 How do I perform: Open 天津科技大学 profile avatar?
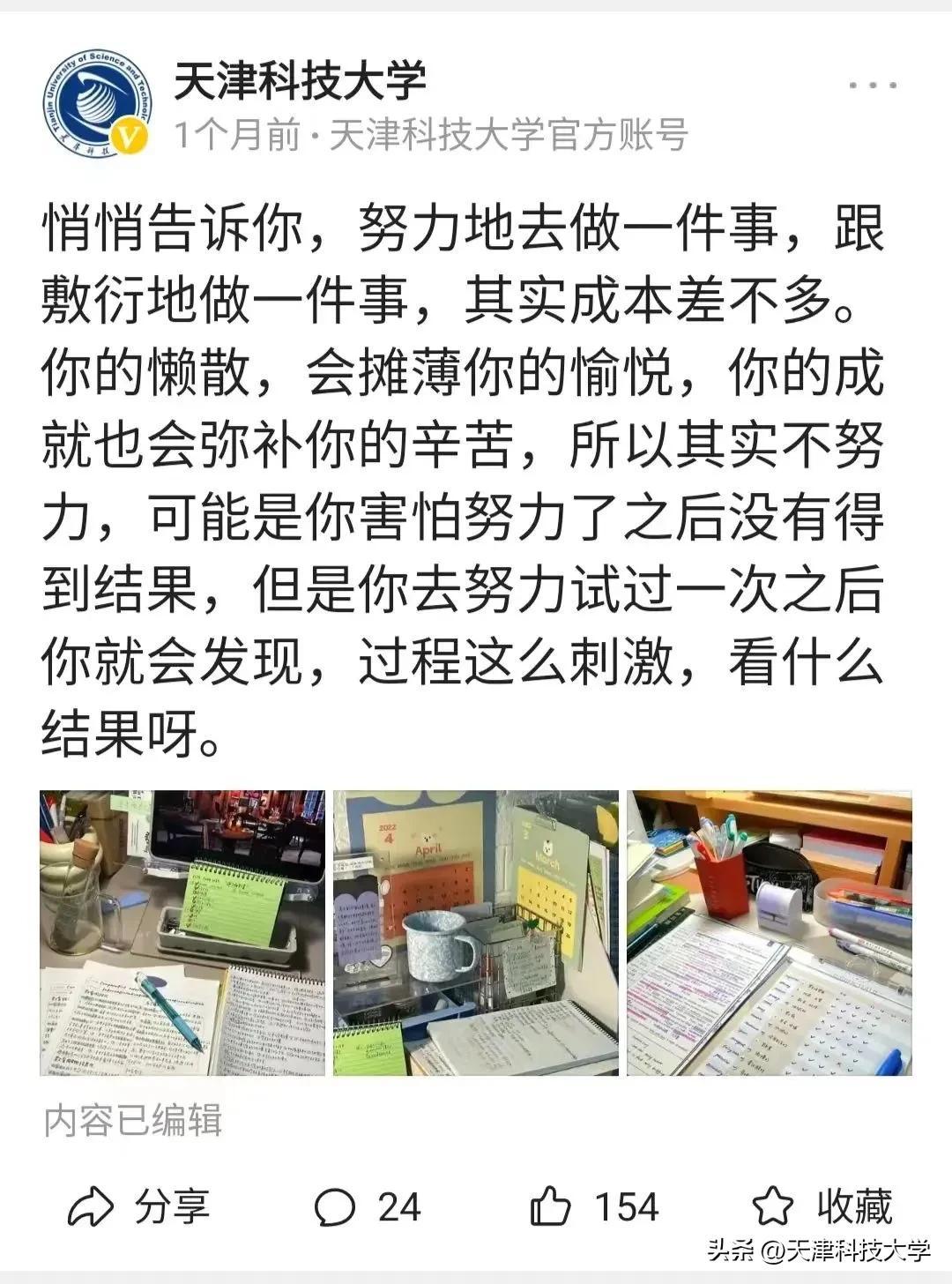click(98, 105)
